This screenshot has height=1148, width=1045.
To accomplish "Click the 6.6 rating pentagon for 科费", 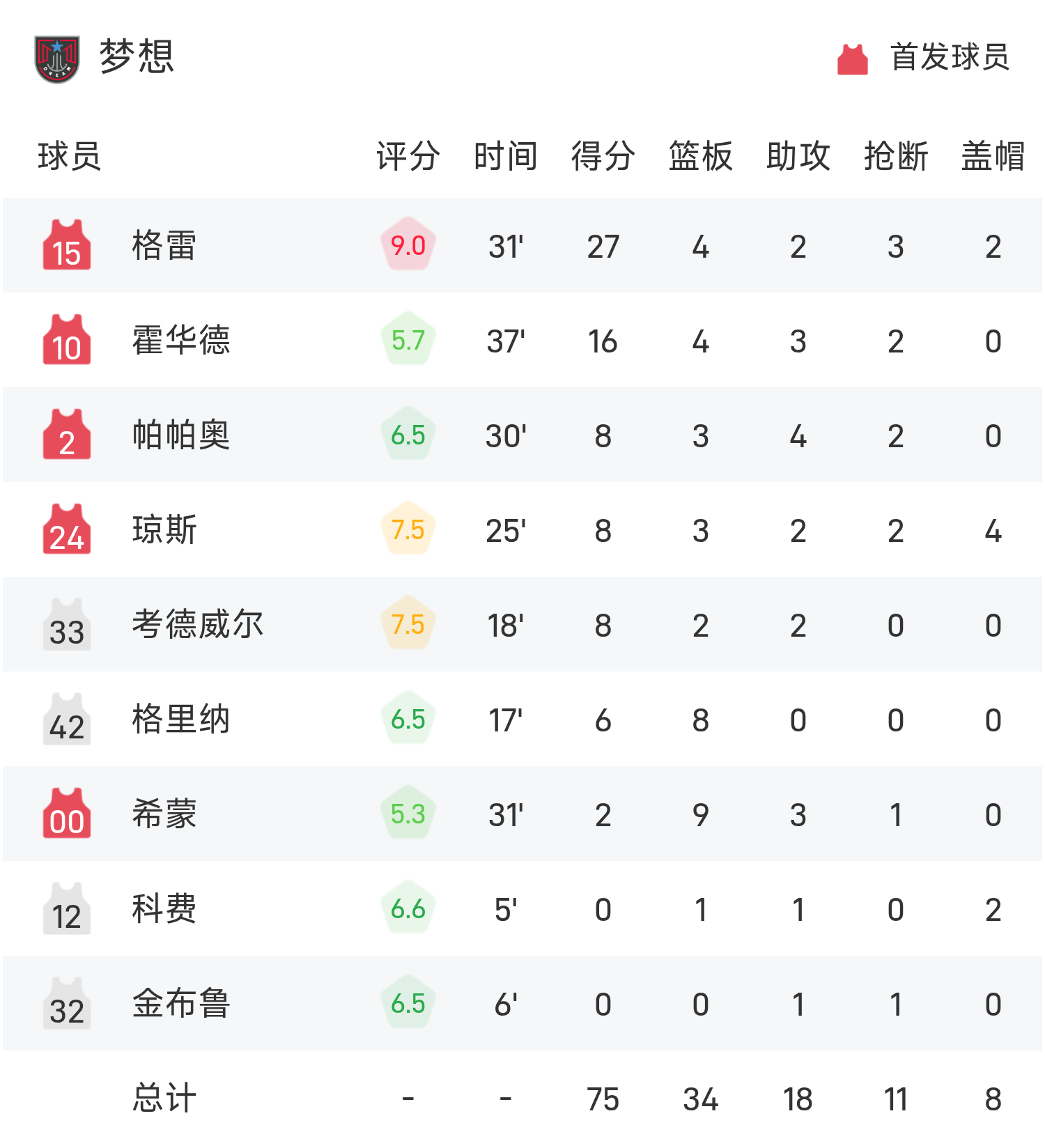I will 408,908.
